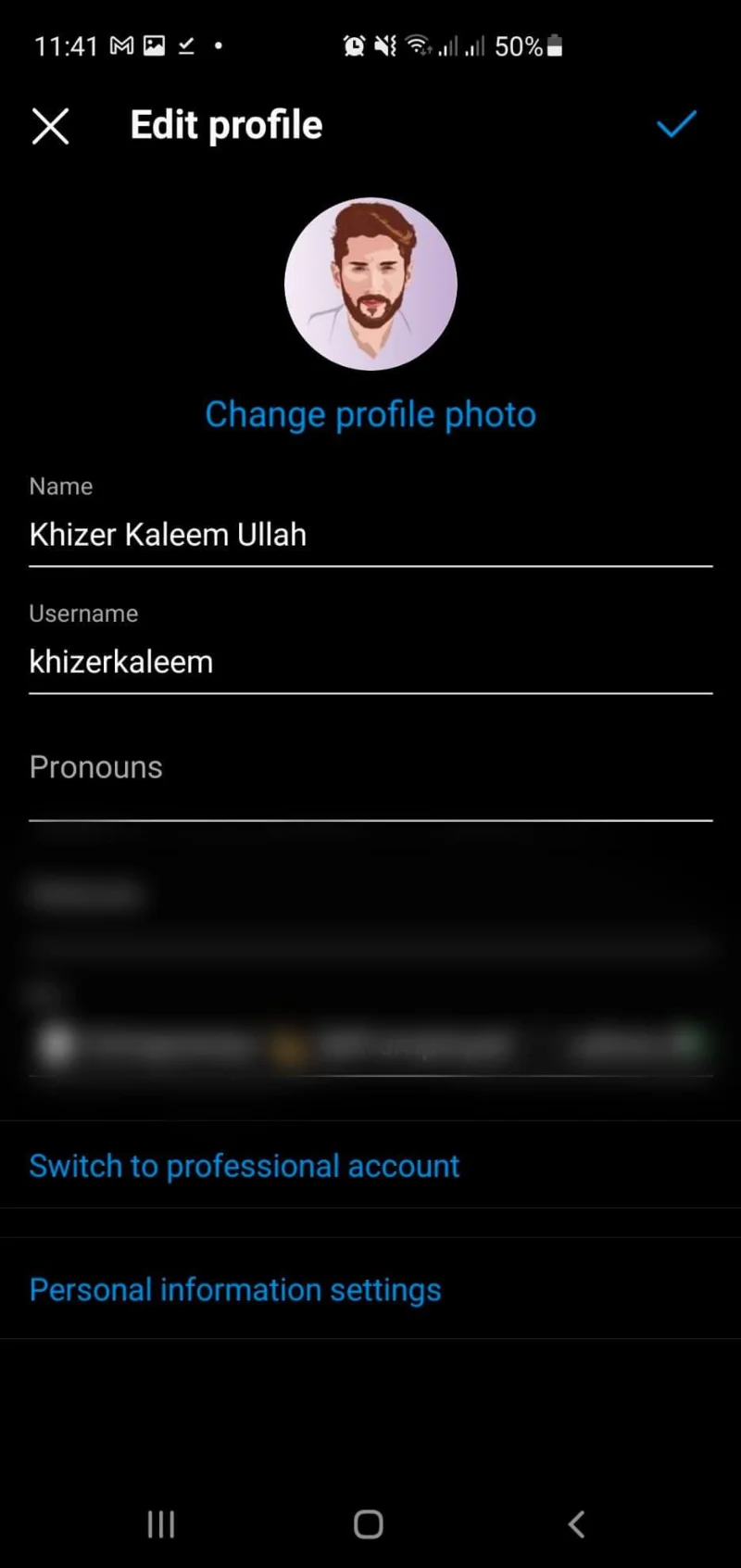
Task: Open the Gmail notification icon in status bar
Action: 121,45
